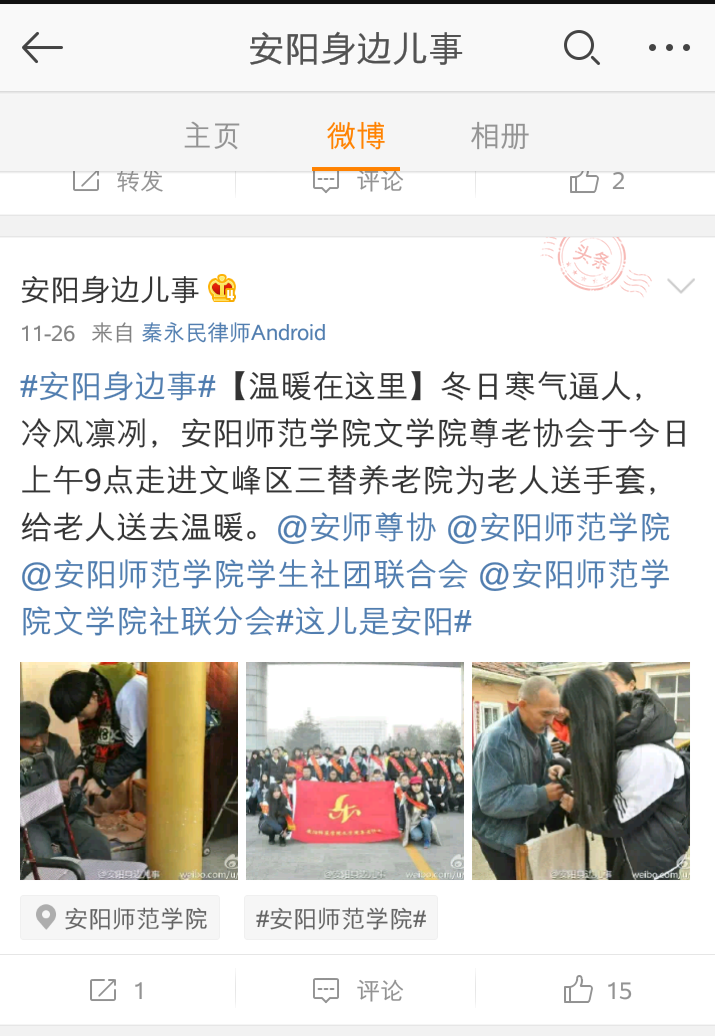Screen dimensions: 715x1036
Task: Open the #安阳师范学院# topic chip
Action: point(341,918)
